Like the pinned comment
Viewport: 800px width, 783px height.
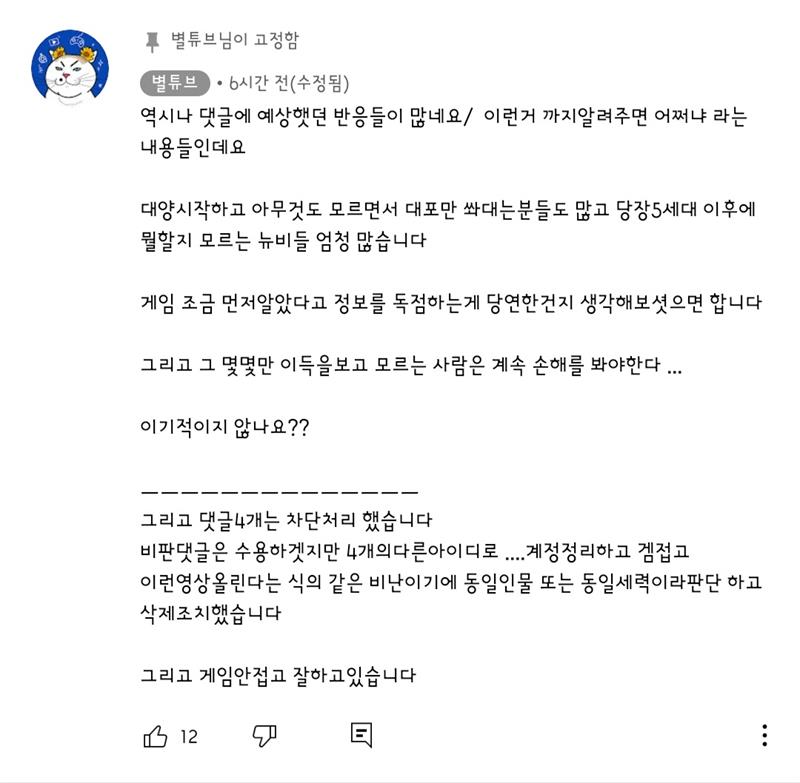[156, 737]
